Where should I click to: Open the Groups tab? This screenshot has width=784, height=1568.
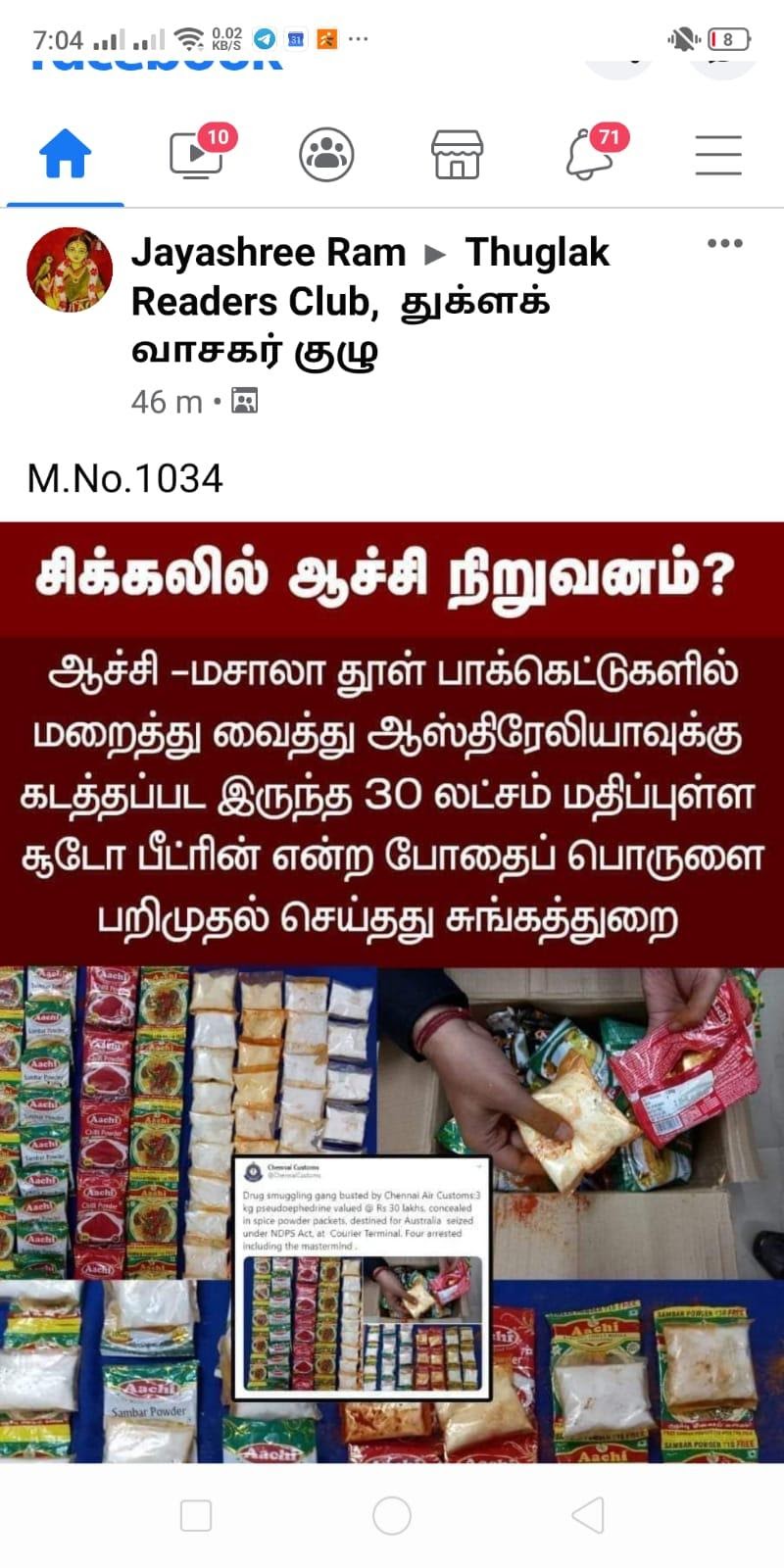coord(326,156)
